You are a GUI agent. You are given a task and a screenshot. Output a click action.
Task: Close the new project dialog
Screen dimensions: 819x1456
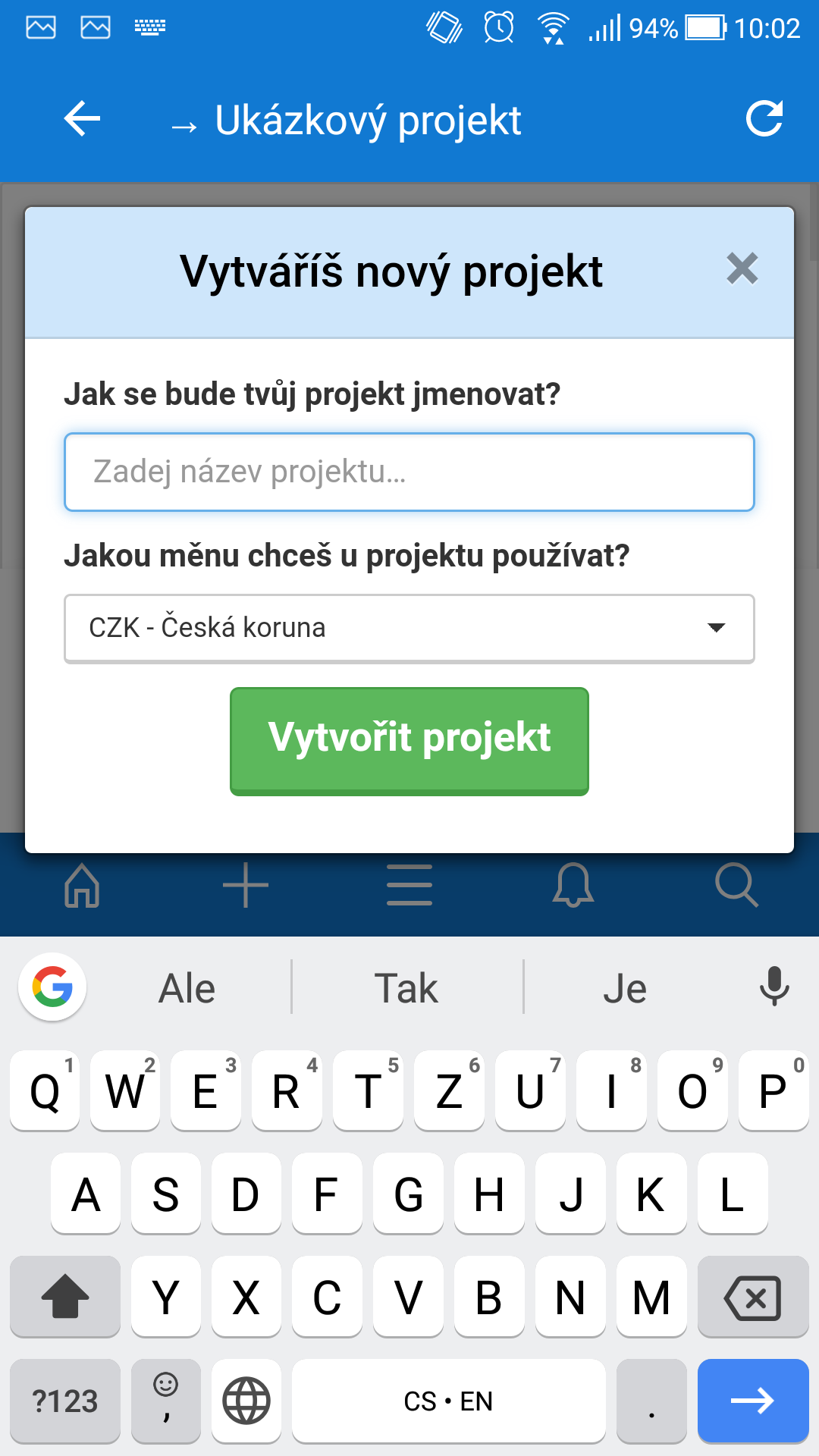point(742,269)
